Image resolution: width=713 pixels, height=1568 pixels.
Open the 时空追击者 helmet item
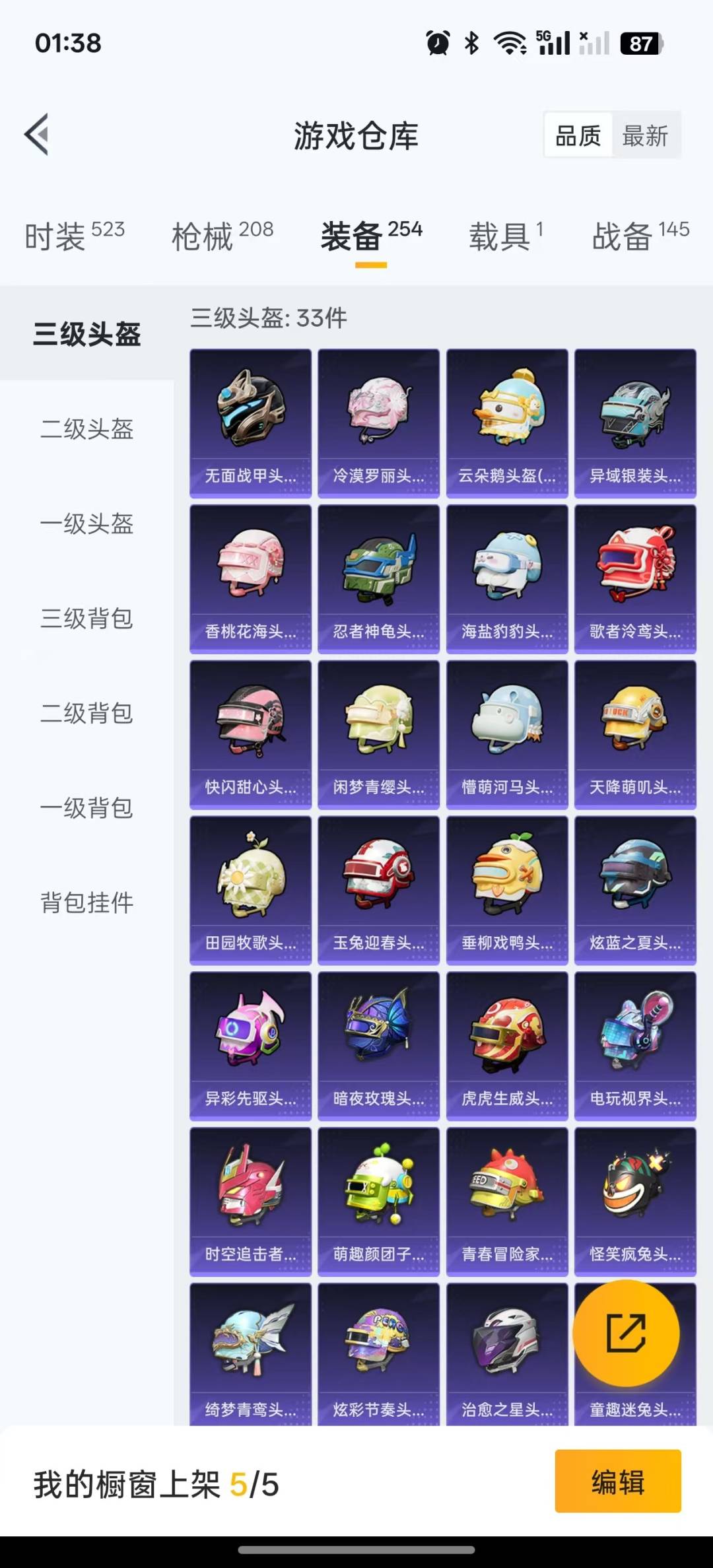pos(250,1202)
